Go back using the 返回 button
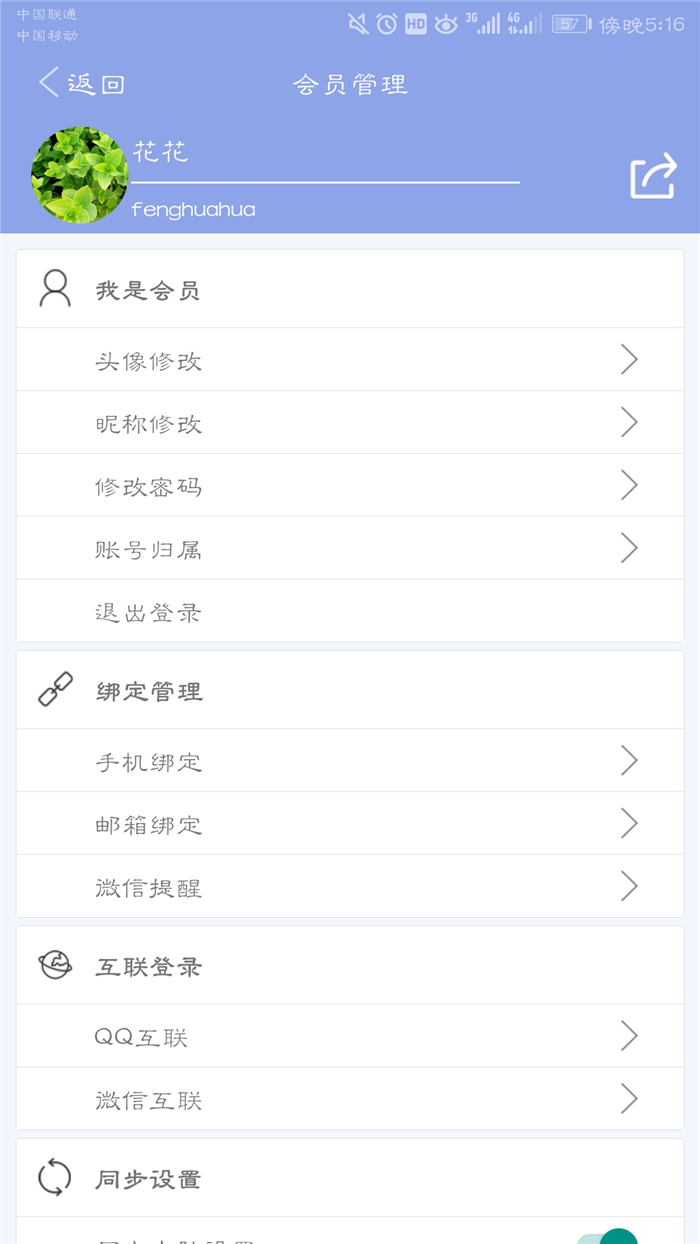This screenshot has width=700, height=1244. pos(81,84)
